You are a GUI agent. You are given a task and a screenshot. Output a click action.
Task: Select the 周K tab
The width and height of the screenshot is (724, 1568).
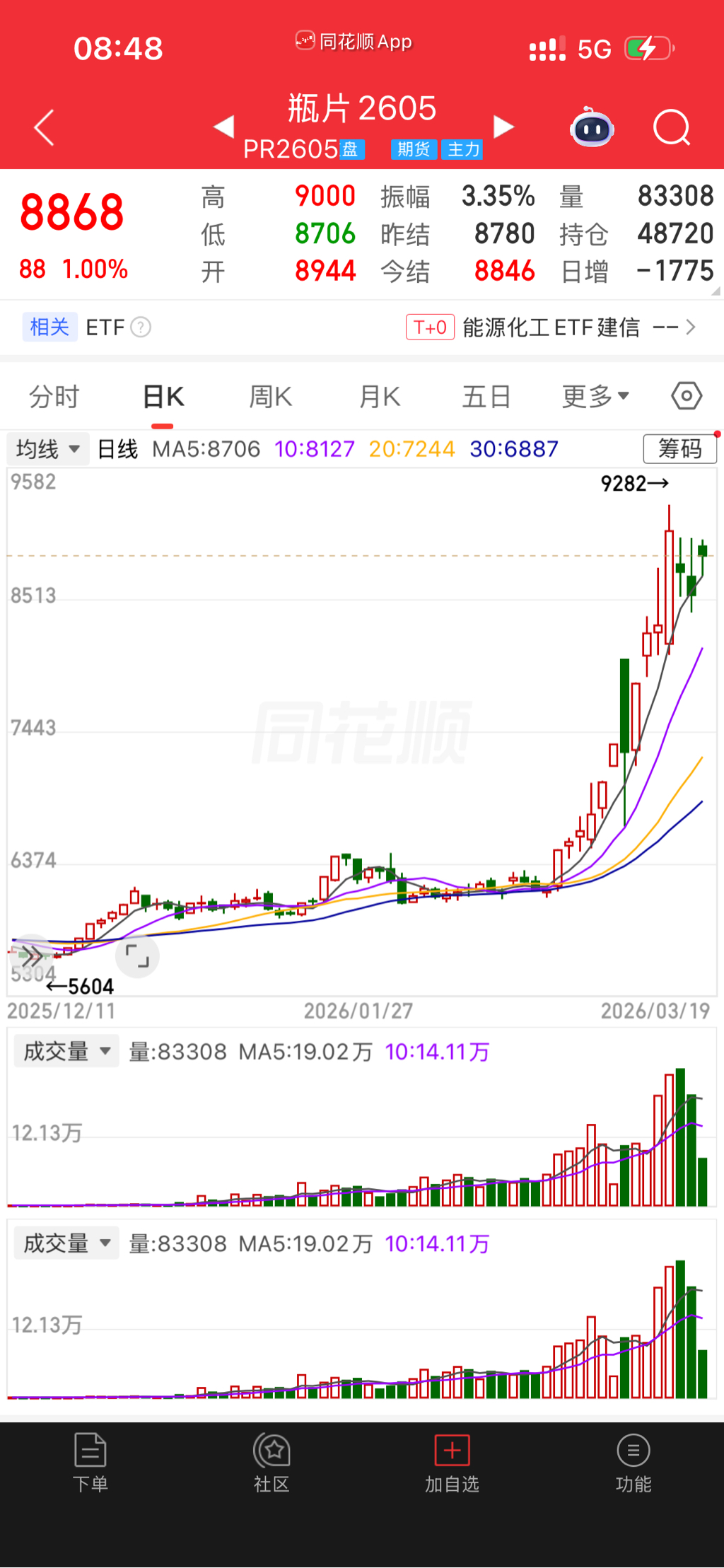click(x=270, y=397)
